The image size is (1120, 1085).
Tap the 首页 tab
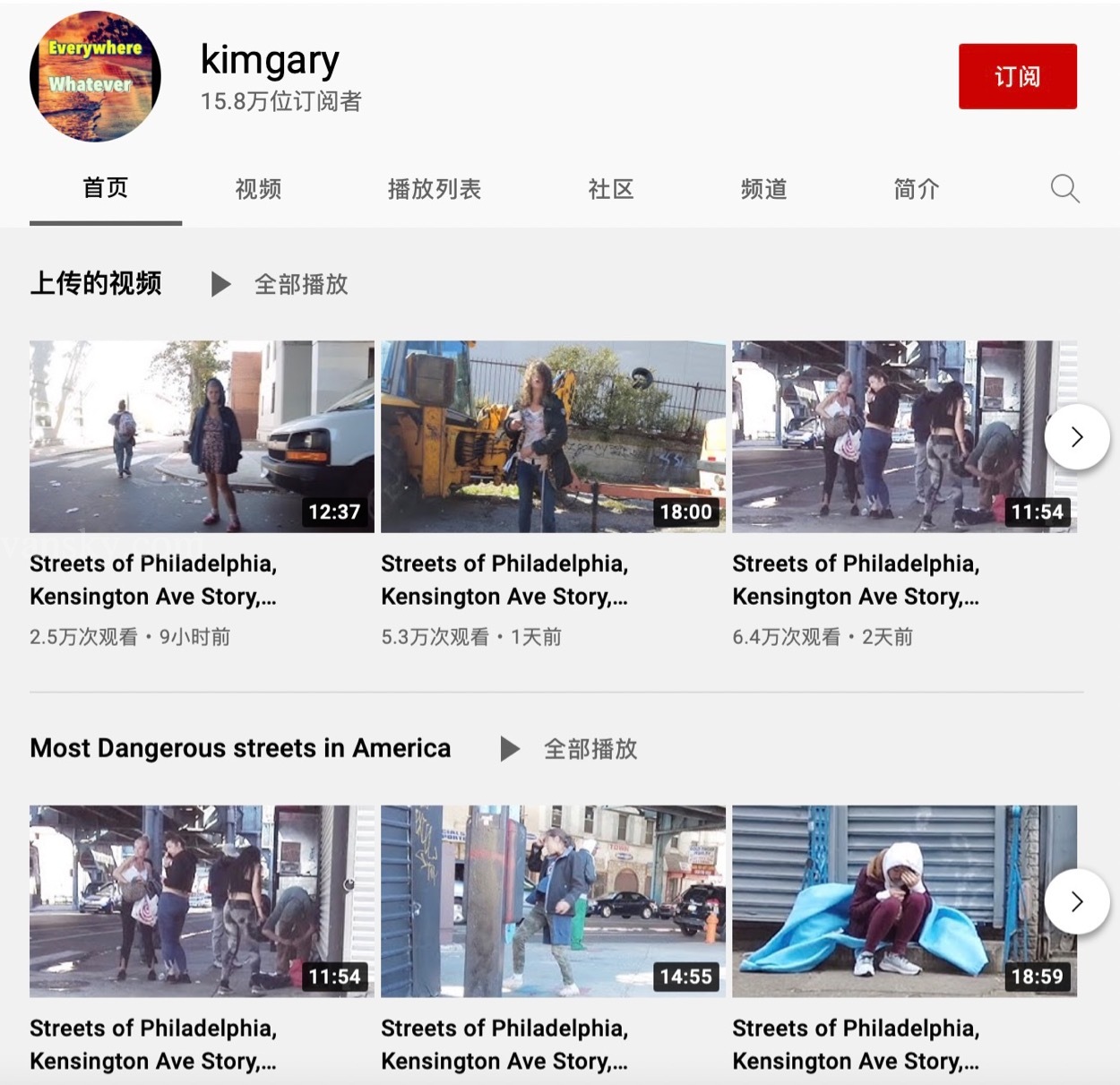tap(106, 188)
